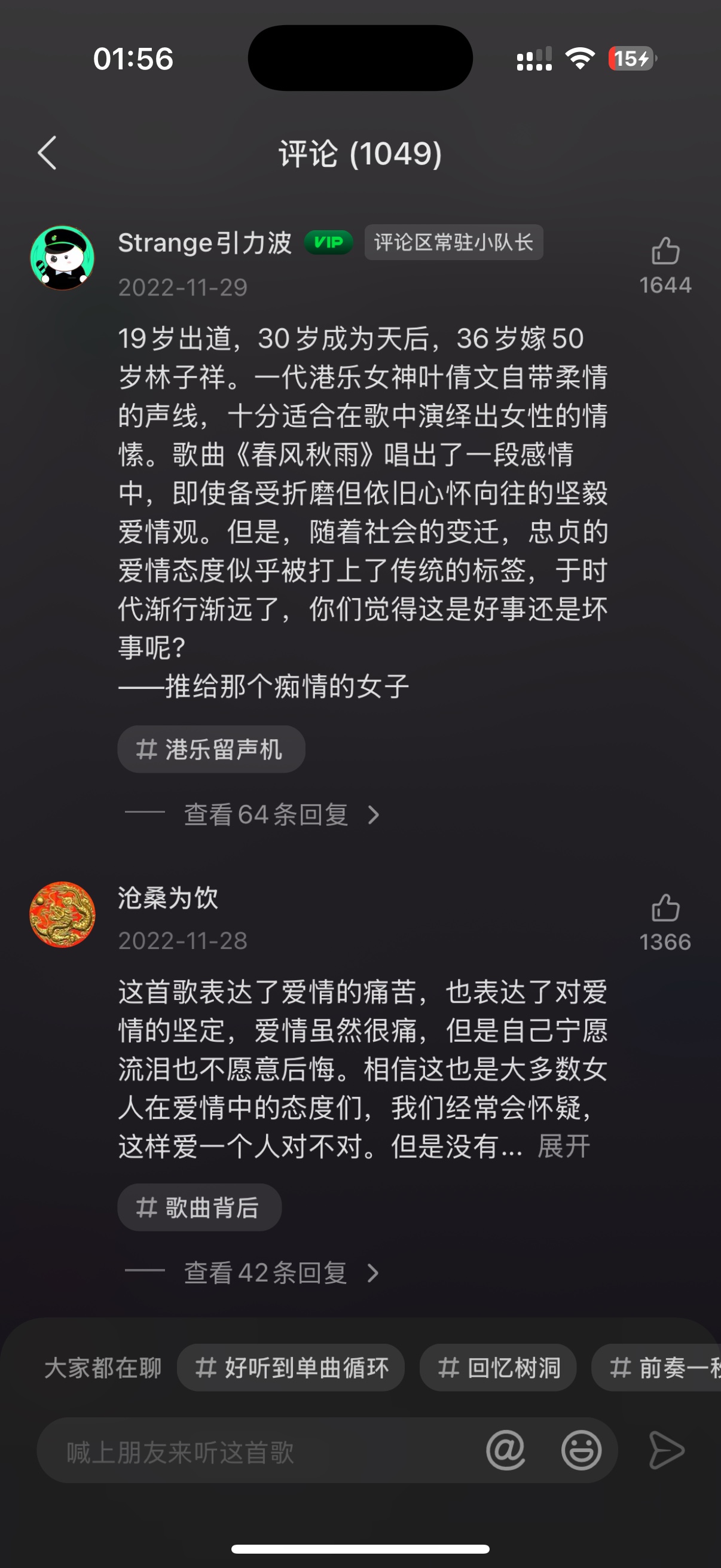Tap the 评论区常驻小队长 badge

tap(454, 243)
